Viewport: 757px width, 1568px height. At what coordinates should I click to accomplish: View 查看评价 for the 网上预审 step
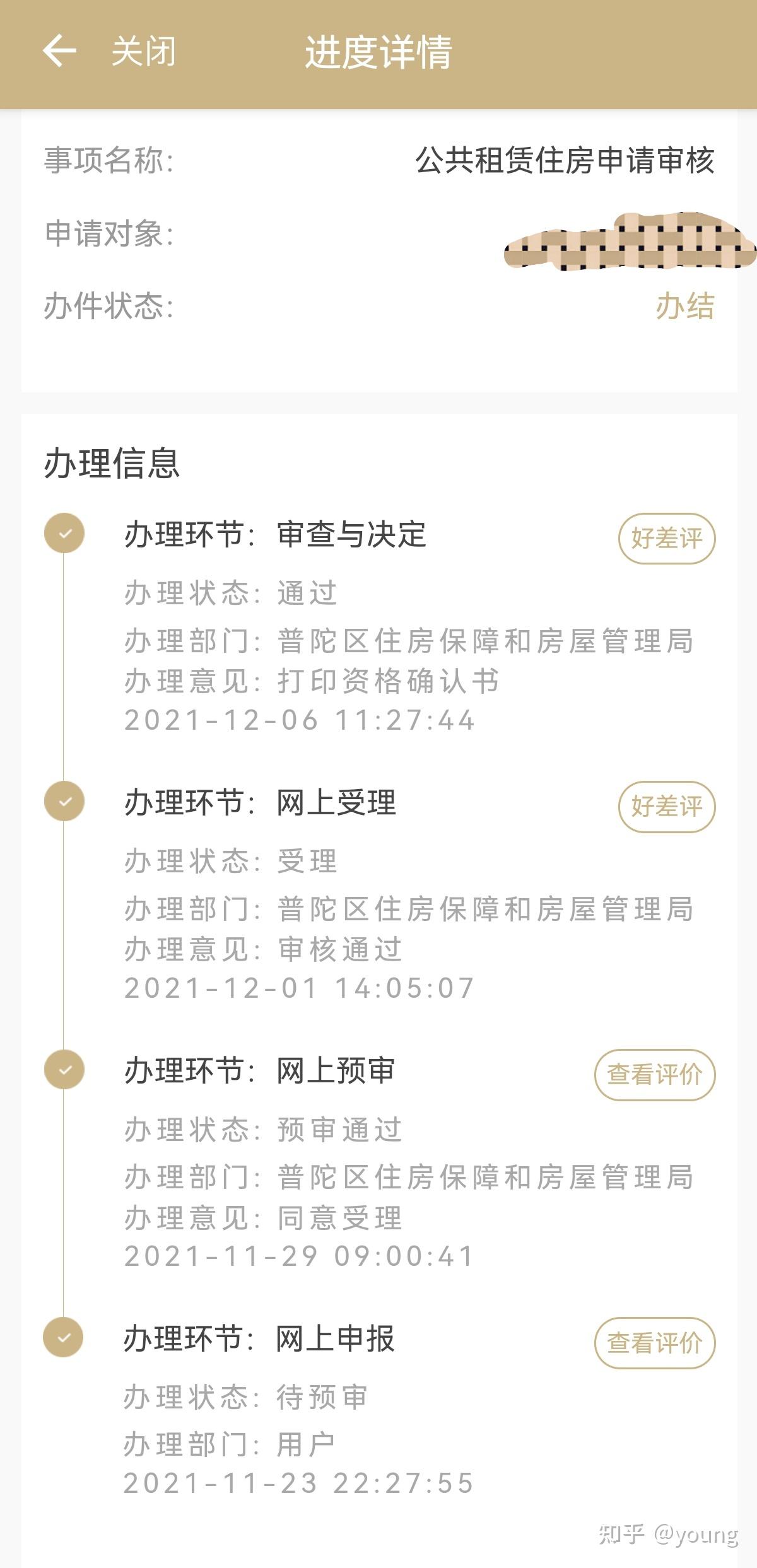pos(655,1075)
